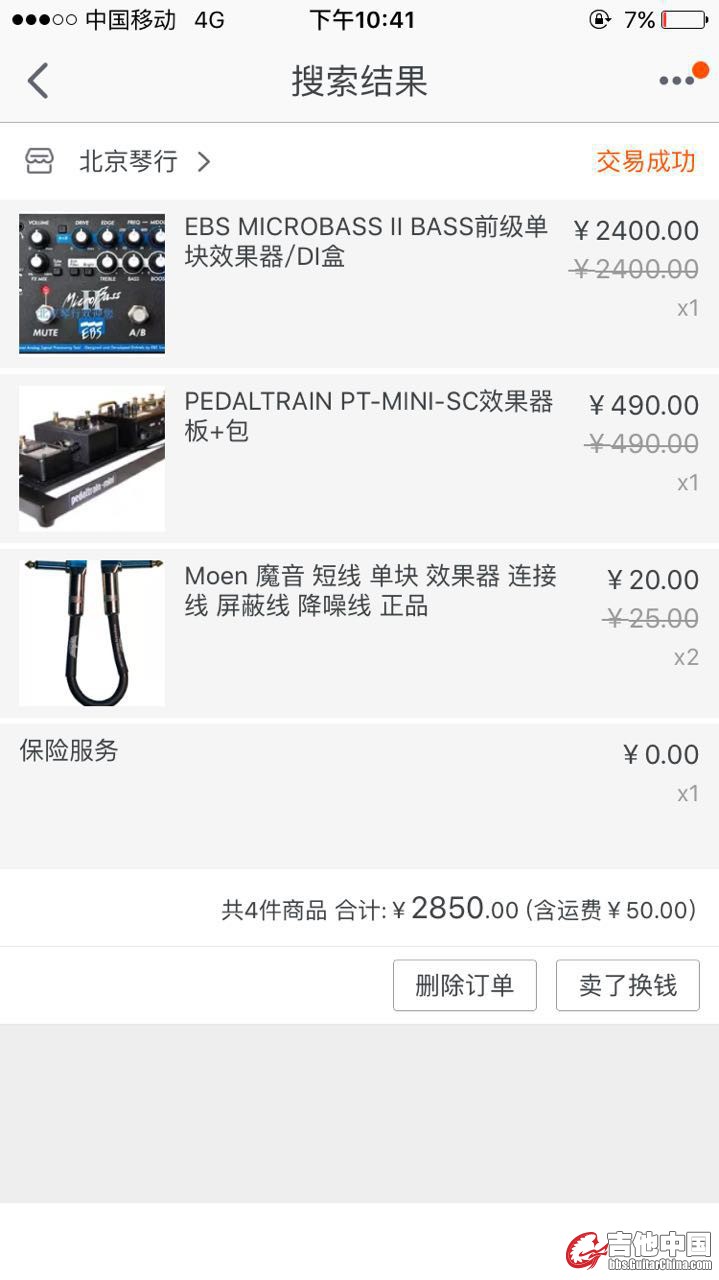Tap the 卖了换钱 button
Viewport: 719px width, 1280px height.
point(627,986)
